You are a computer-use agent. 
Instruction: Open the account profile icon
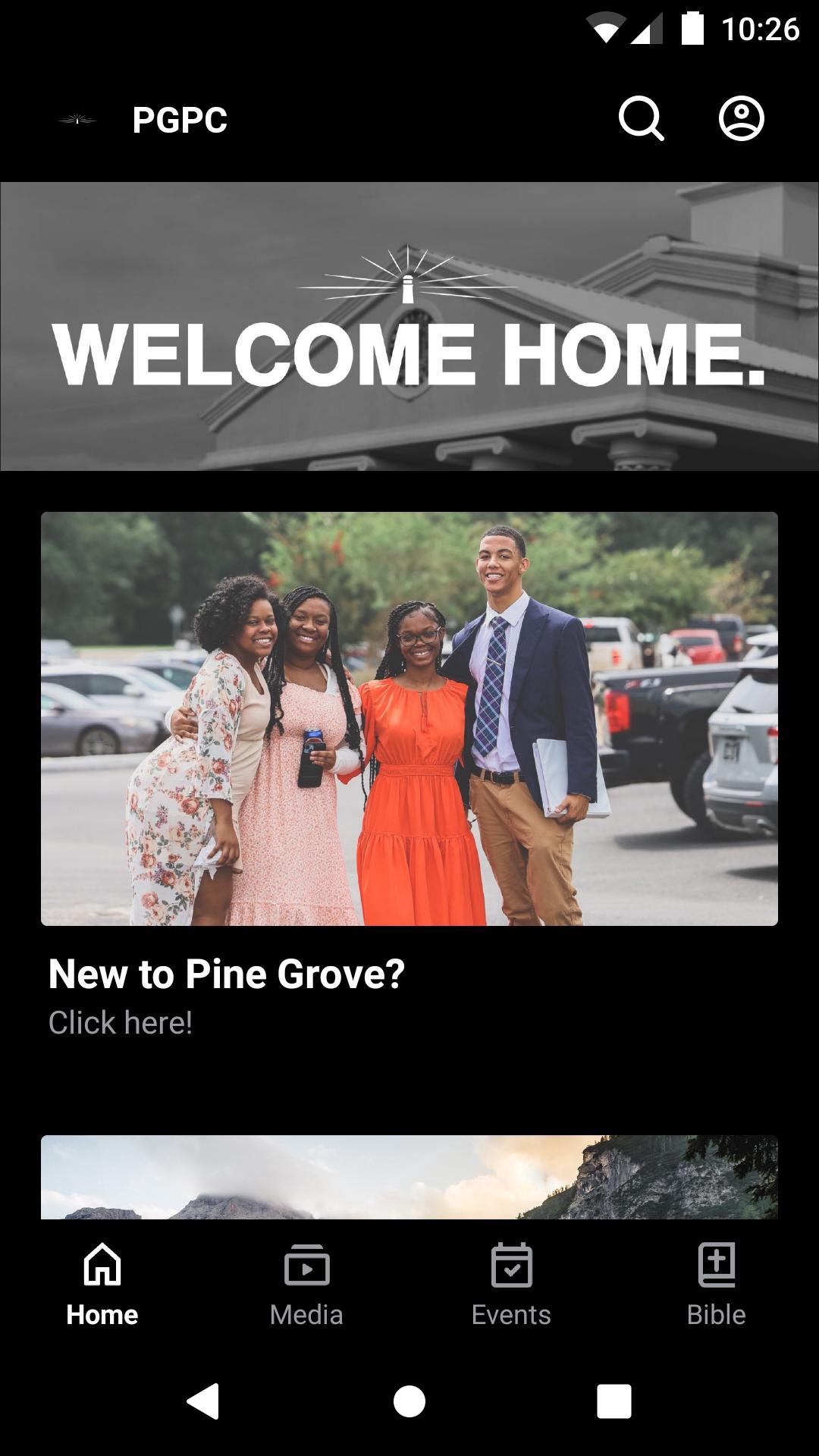[x=741, y=119]
